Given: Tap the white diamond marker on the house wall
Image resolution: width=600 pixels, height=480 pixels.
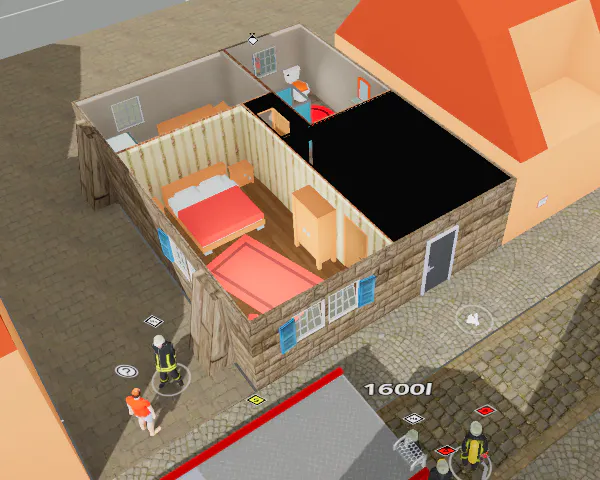Looking at the screenshot, I should tap(253, 40).
